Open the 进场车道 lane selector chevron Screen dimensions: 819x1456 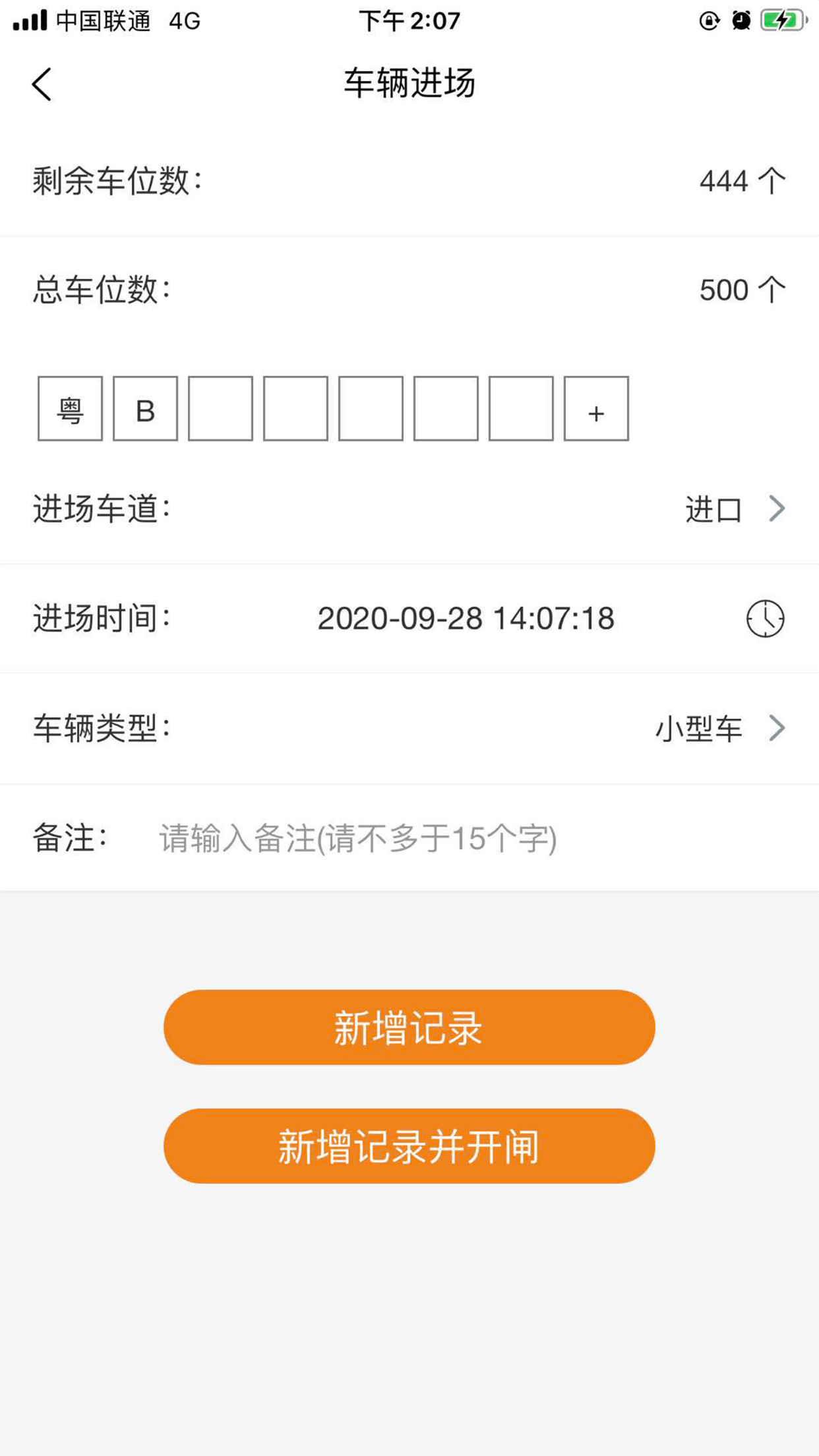tap(778, 508)
